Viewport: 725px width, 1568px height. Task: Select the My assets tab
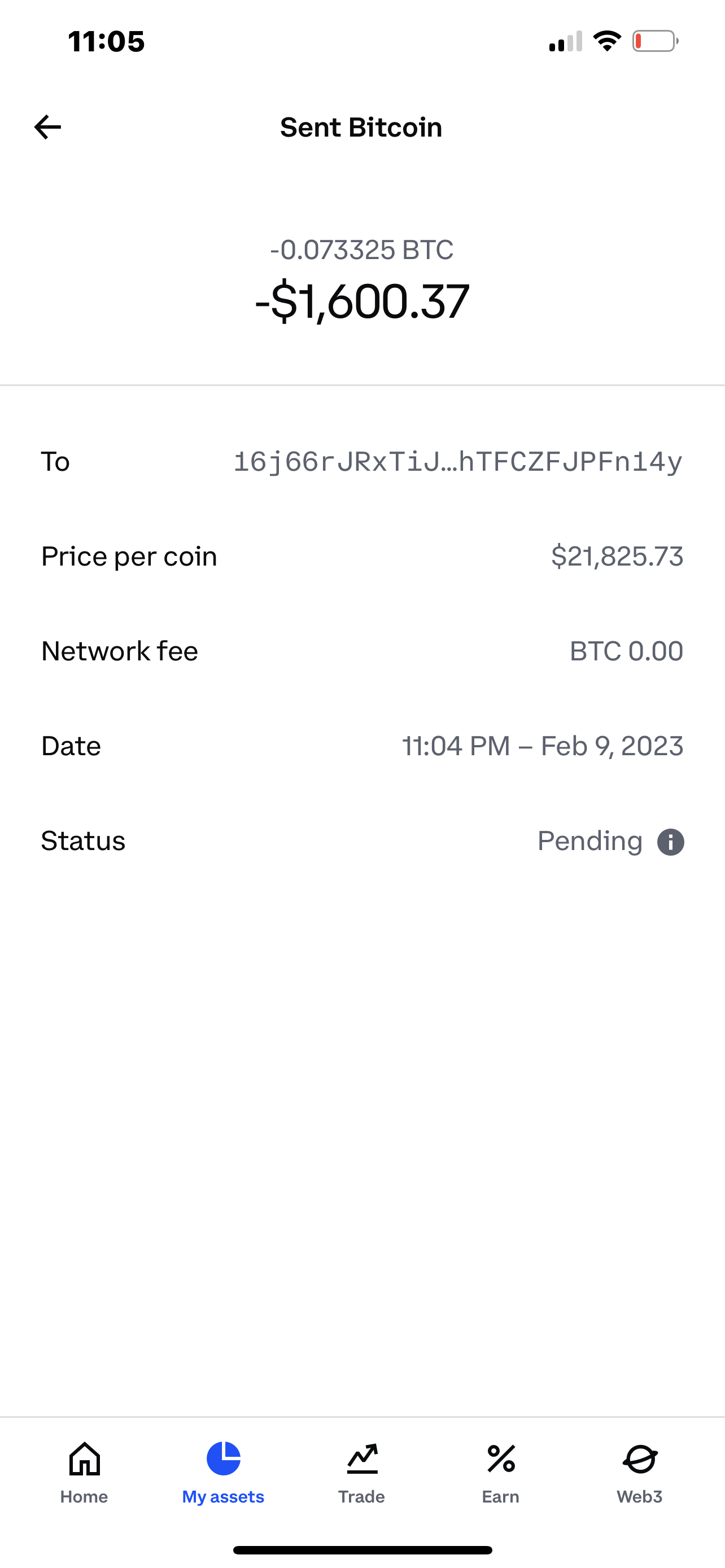coord(224,1473)
